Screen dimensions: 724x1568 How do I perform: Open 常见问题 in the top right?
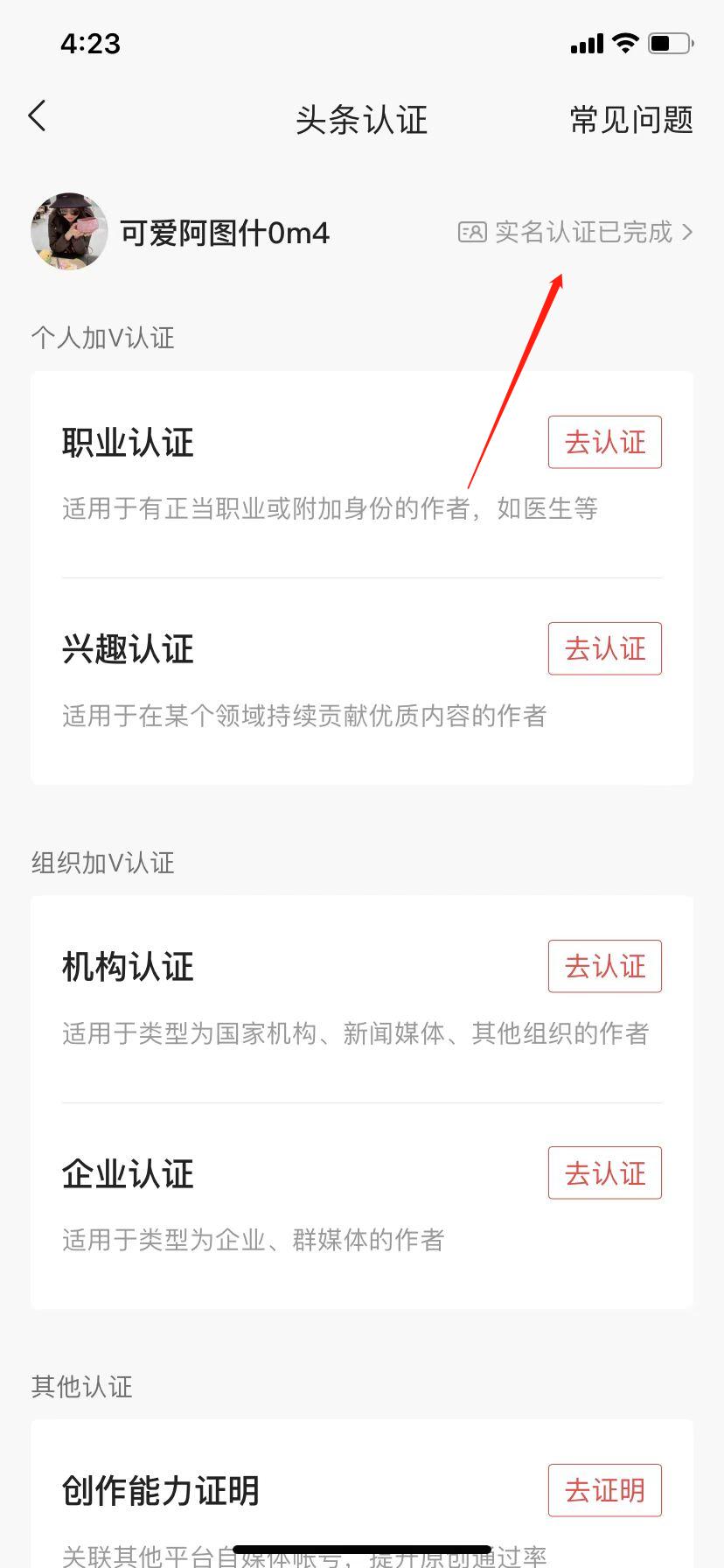click(x=630, y=120)
